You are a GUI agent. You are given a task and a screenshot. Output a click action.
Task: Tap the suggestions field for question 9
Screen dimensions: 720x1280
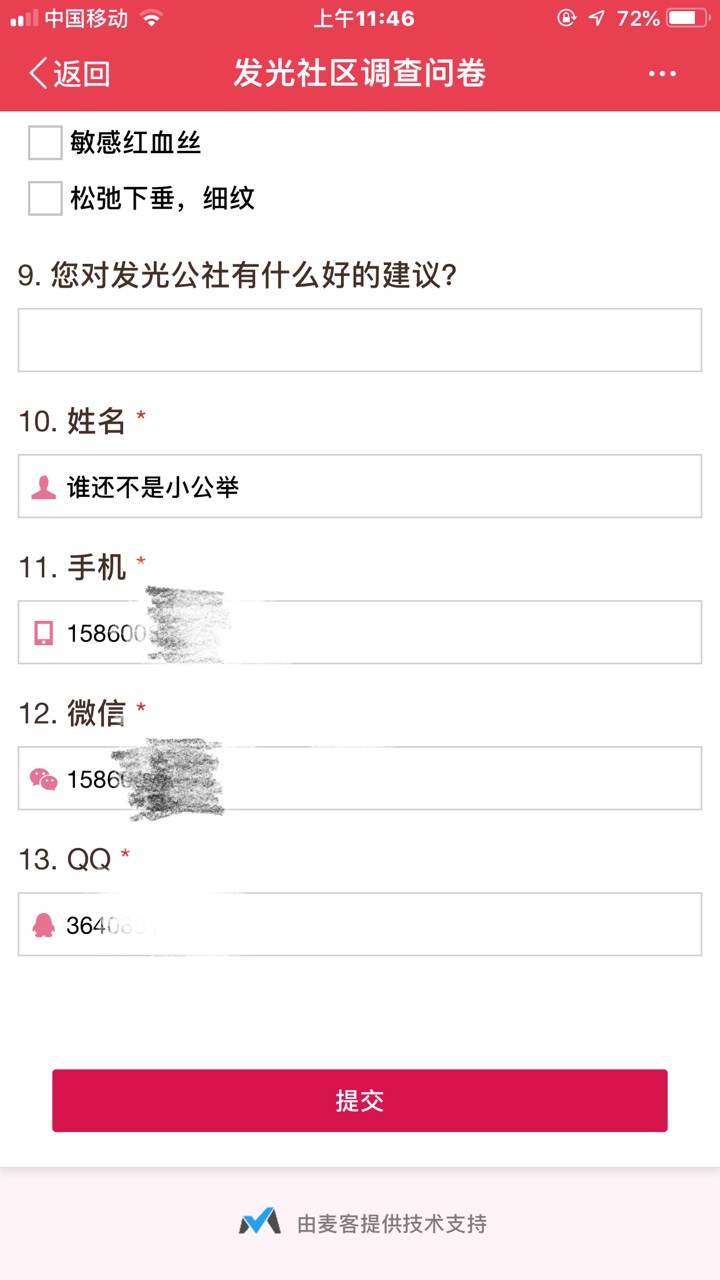(360, 340)
